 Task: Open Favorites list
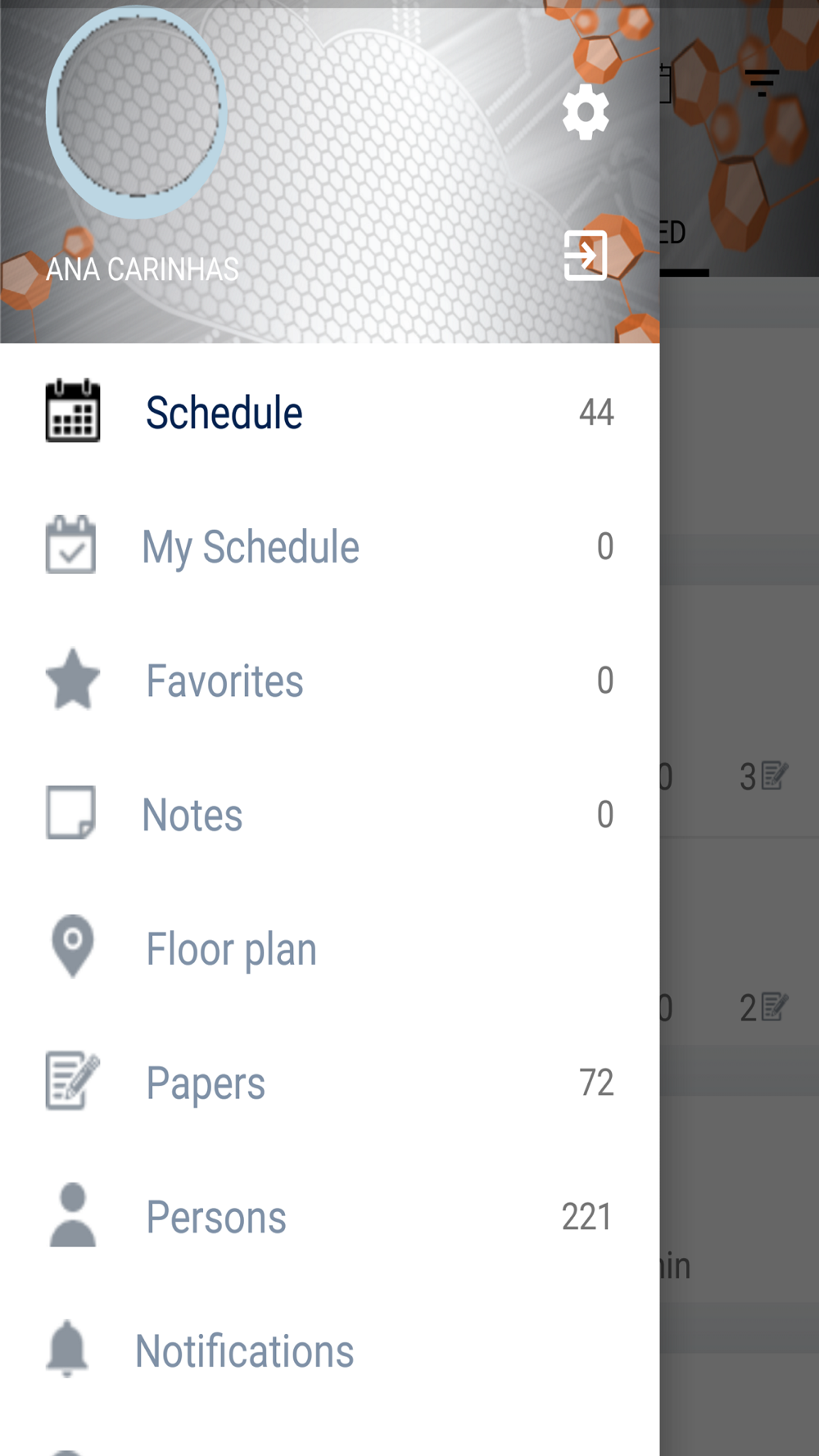pos(329,680)
